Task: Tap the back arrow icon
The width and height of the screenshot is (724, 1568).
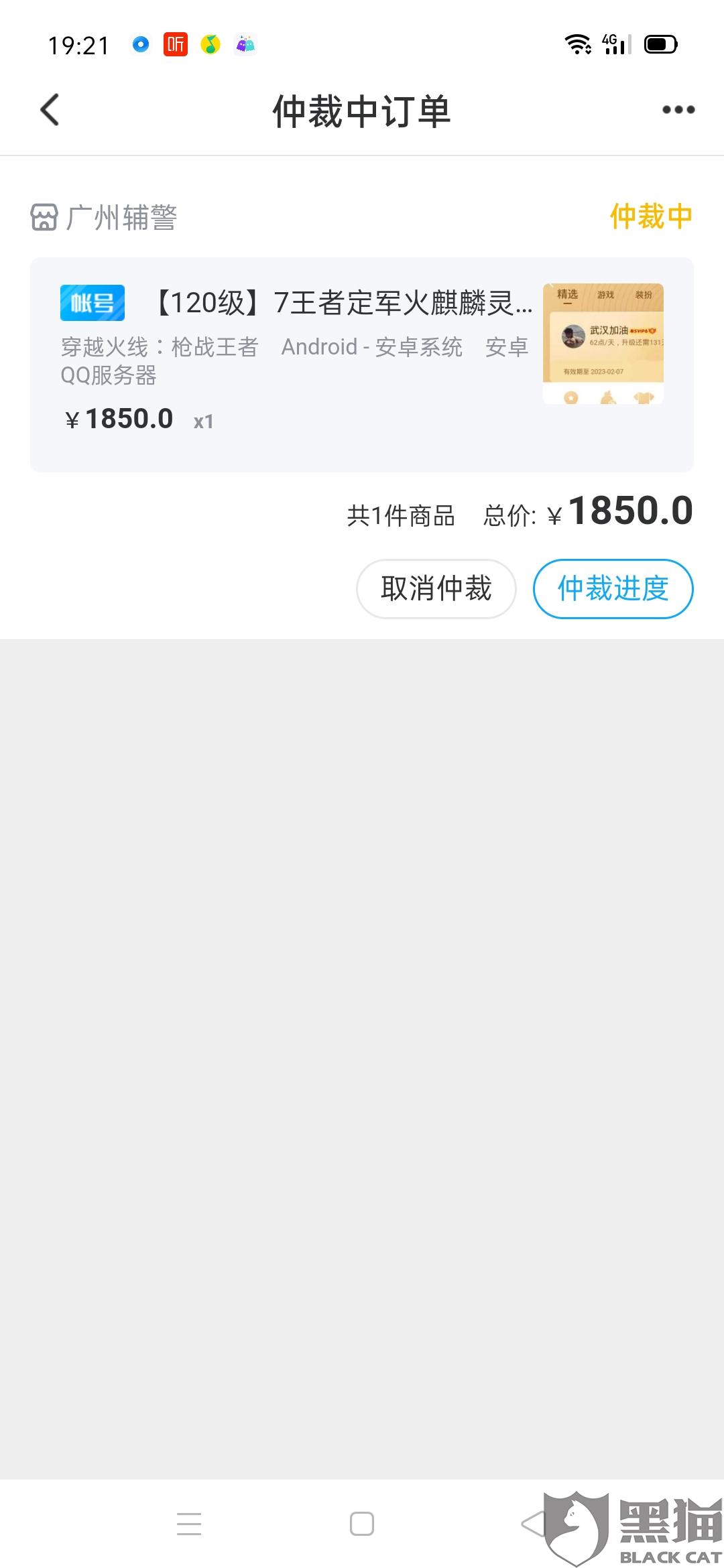Action: pos(48,111)
